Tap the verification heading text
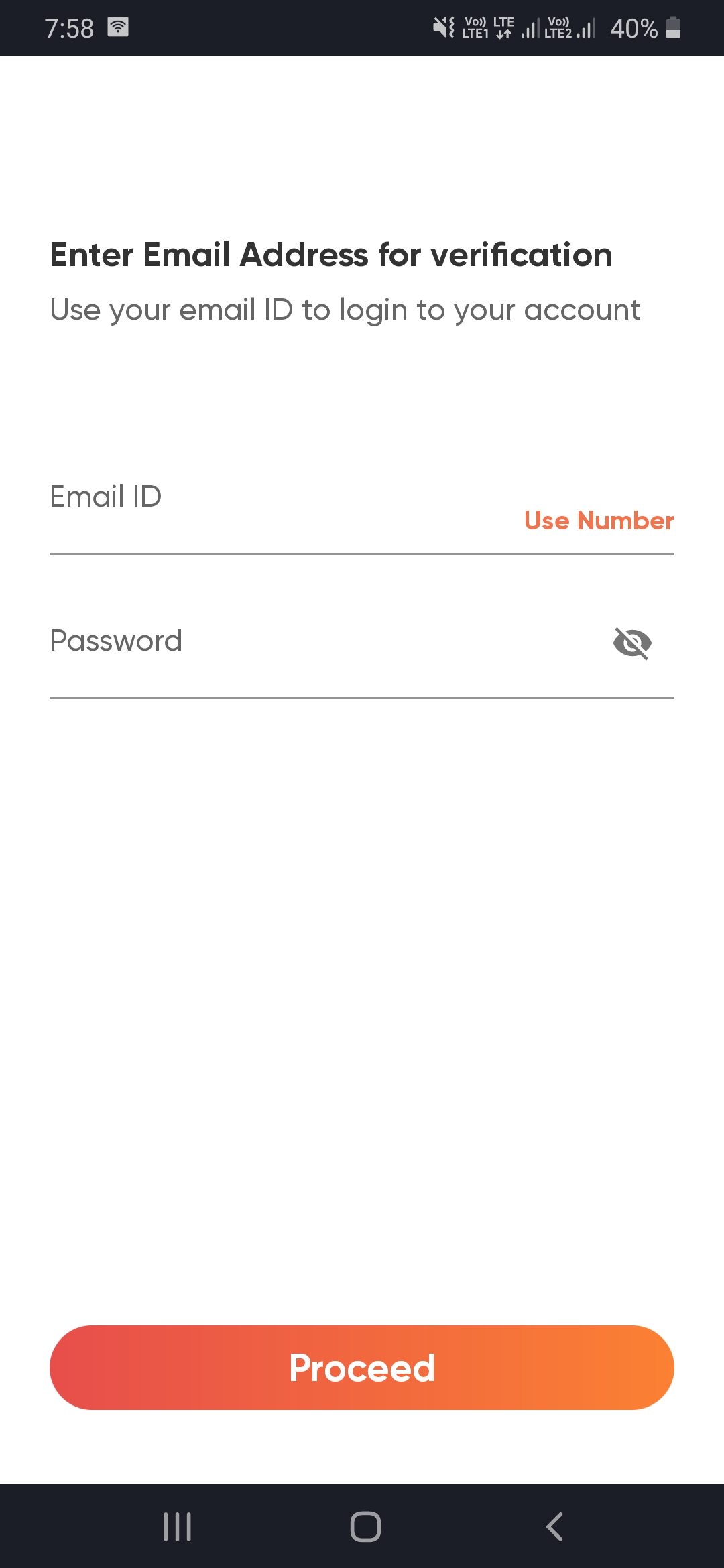The width and height of the screenshot is (724, 1568). click(x=330, y=254)
